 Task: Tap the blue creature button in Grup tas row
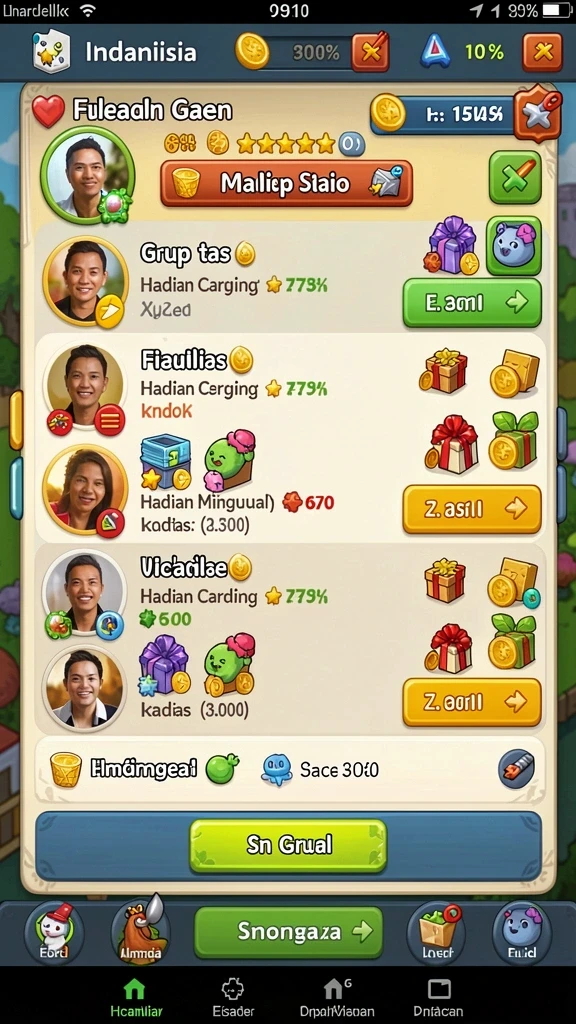[x=514, y=246]
